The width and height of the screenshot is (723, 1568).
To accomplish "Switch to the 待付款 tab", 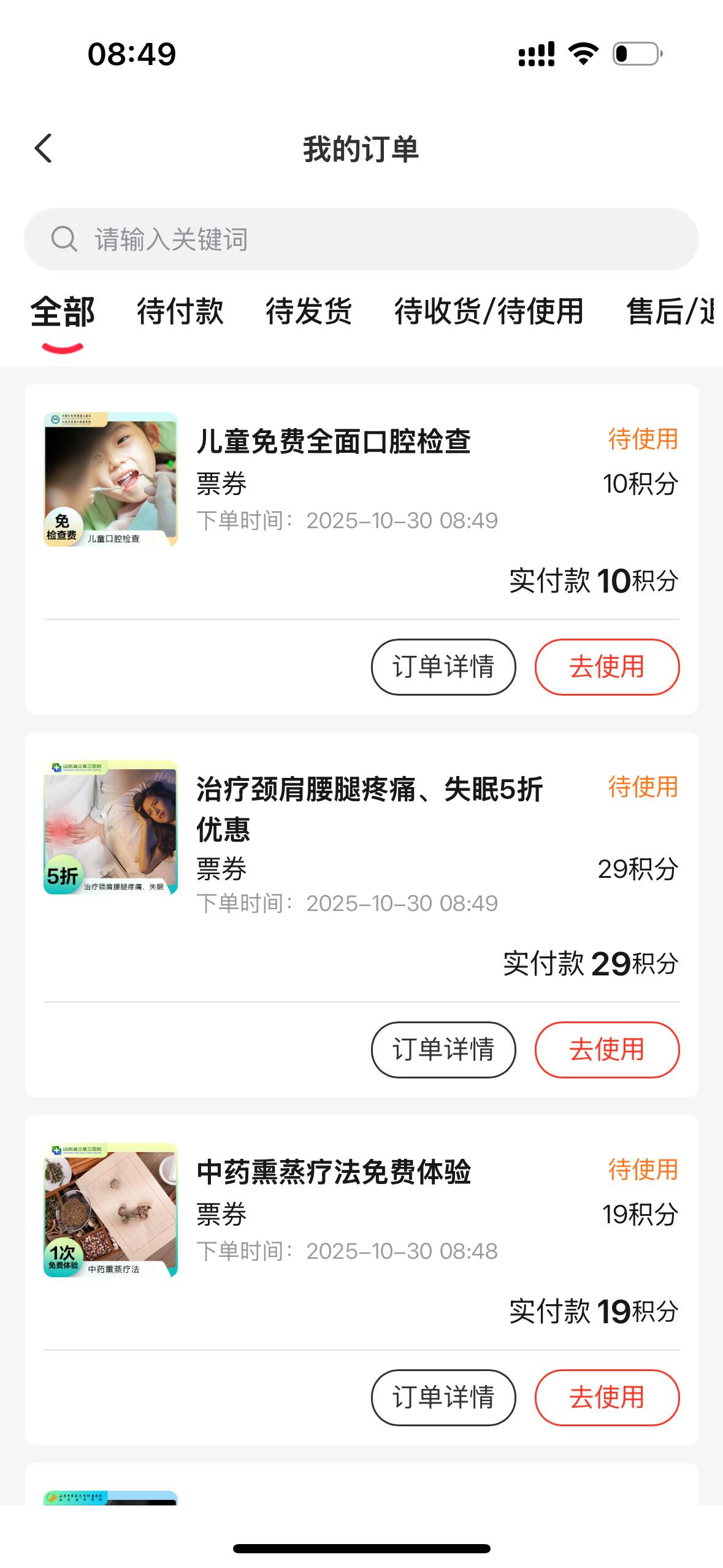I will click(x=180, y=312).
